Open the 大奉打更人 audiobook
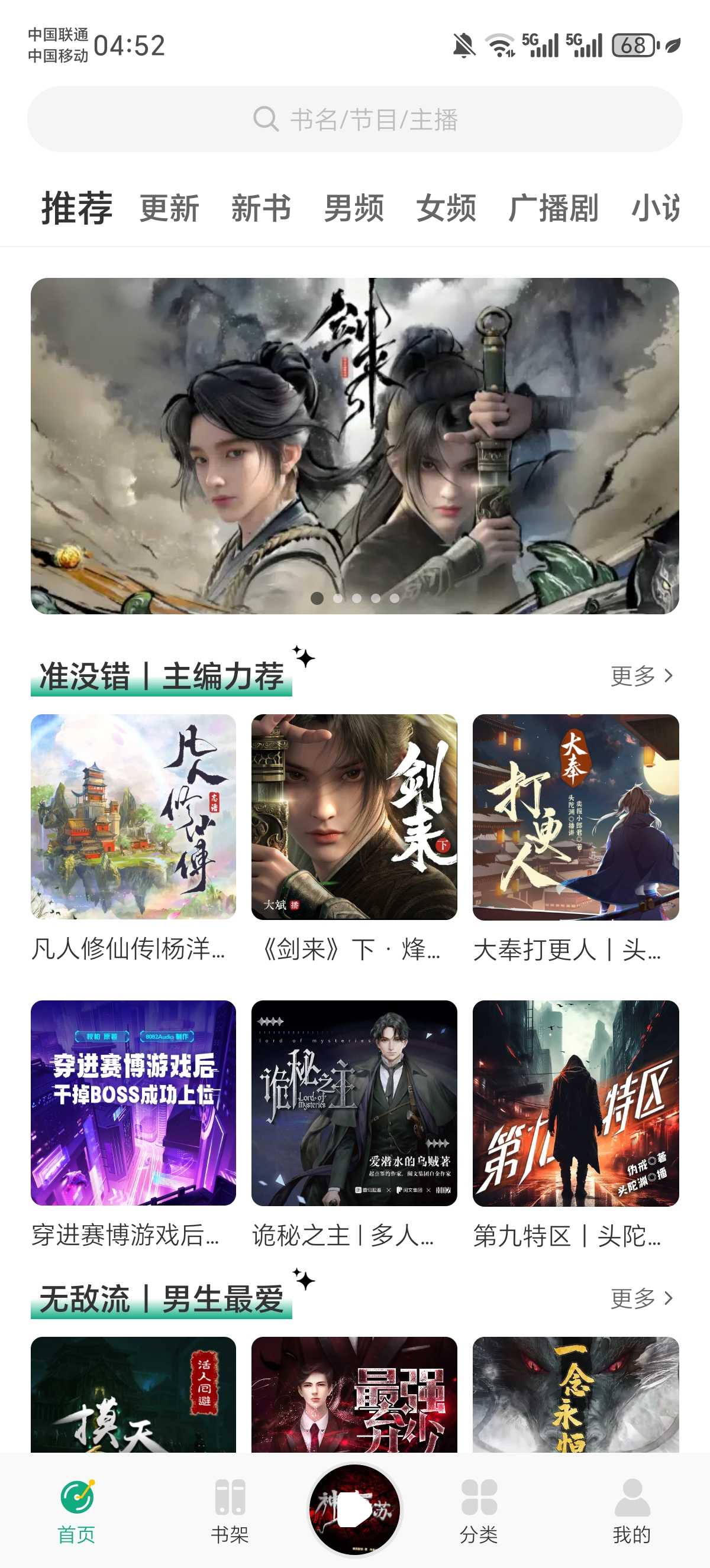The height and width of the screenshot is (1568, 710). [576, 817]
